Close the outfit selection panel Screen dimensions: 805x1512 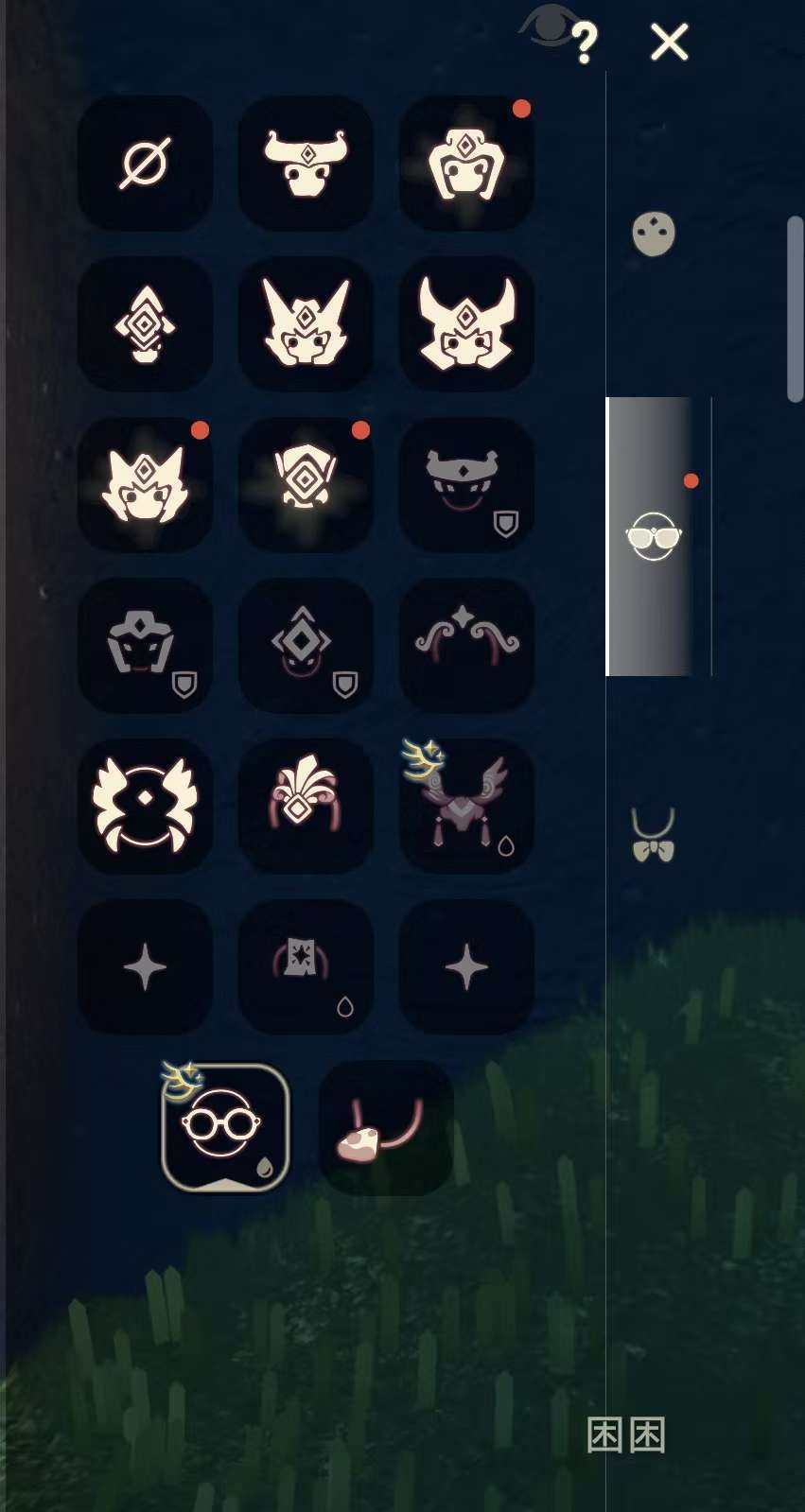coord(669,43)
